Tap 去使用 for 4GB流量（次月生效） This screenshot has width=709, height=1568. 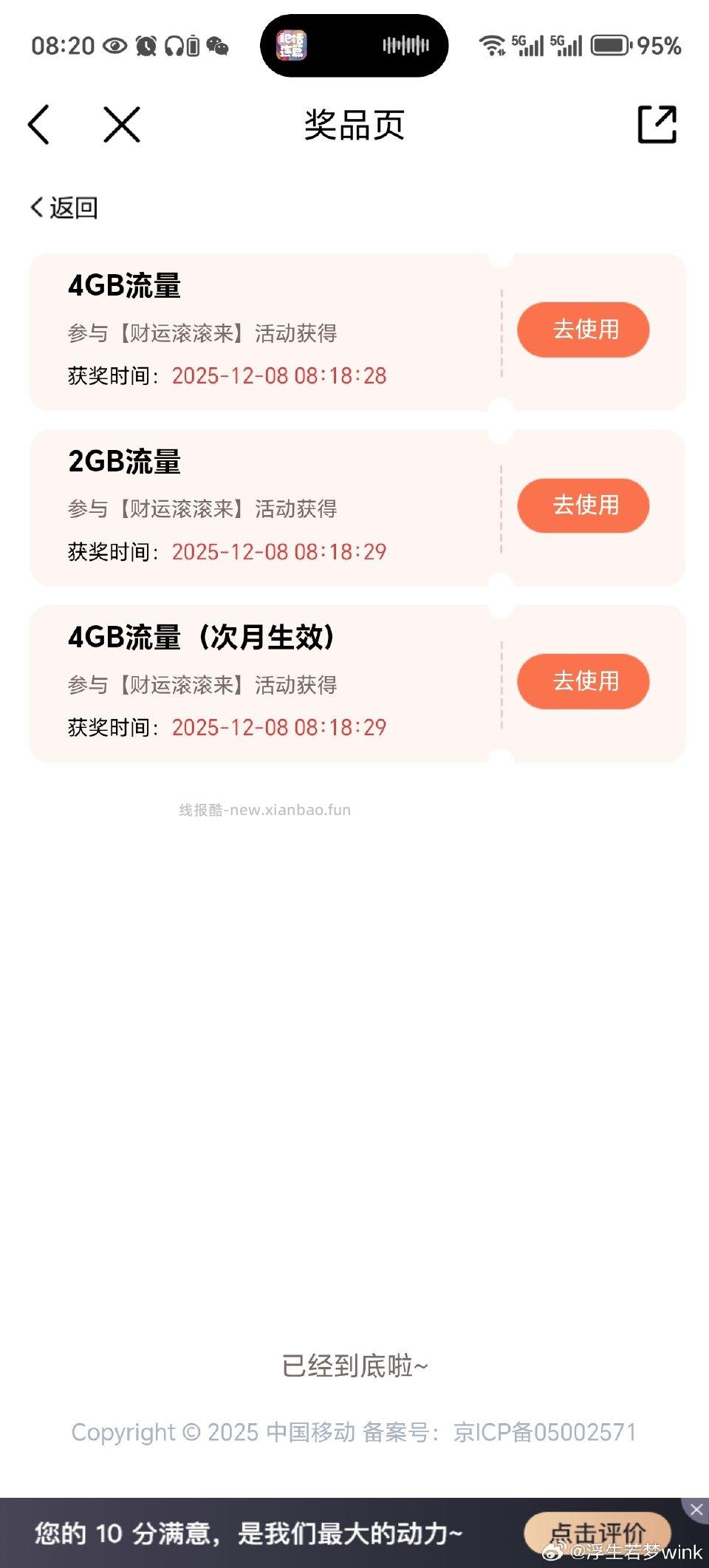pos(583,681)
